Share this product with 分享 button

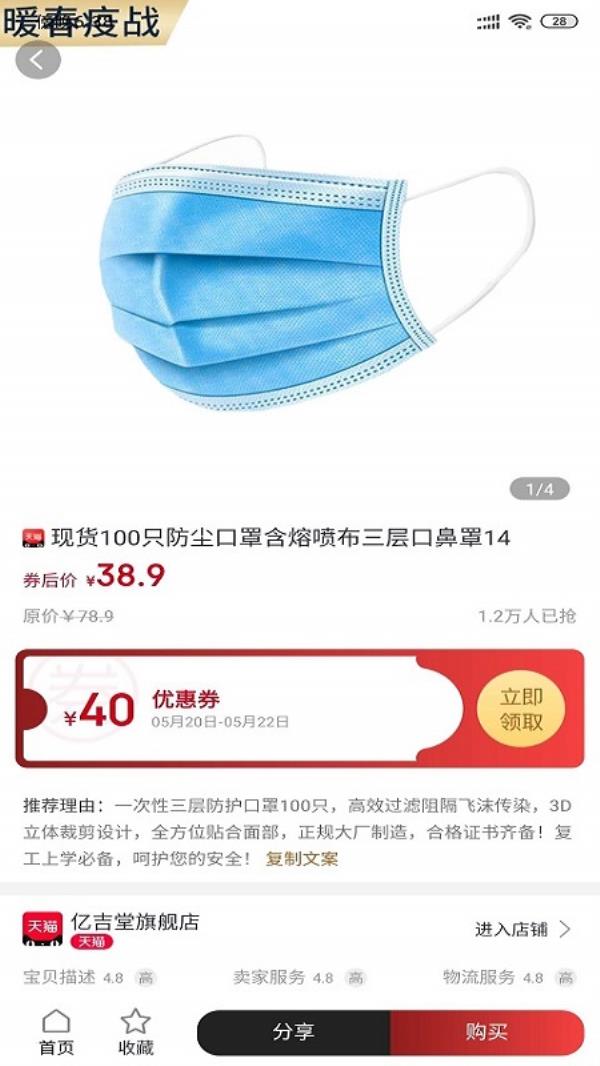pyautogui.click(x=293, y=1032)
